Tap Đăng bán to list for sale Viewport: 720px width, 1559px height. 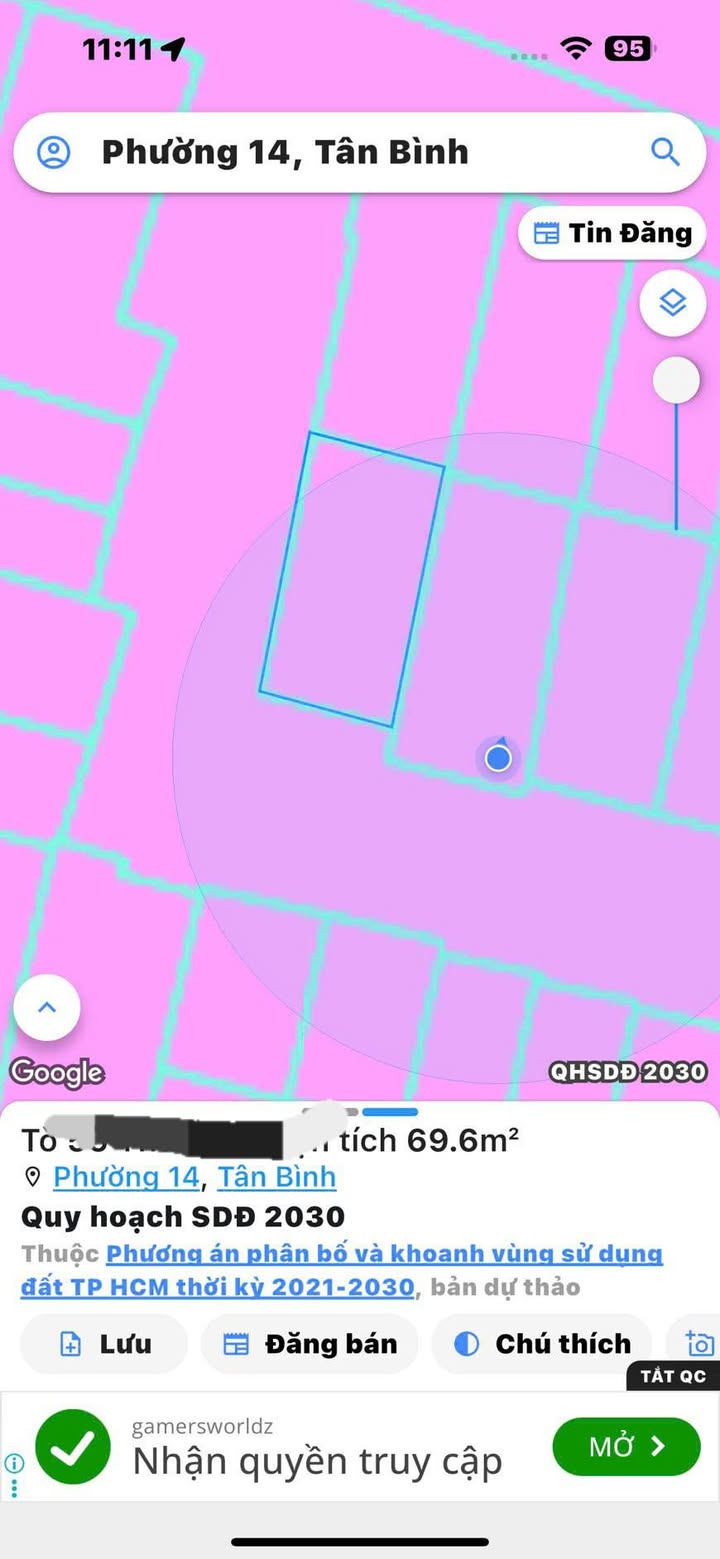(x=309, y=1344)
